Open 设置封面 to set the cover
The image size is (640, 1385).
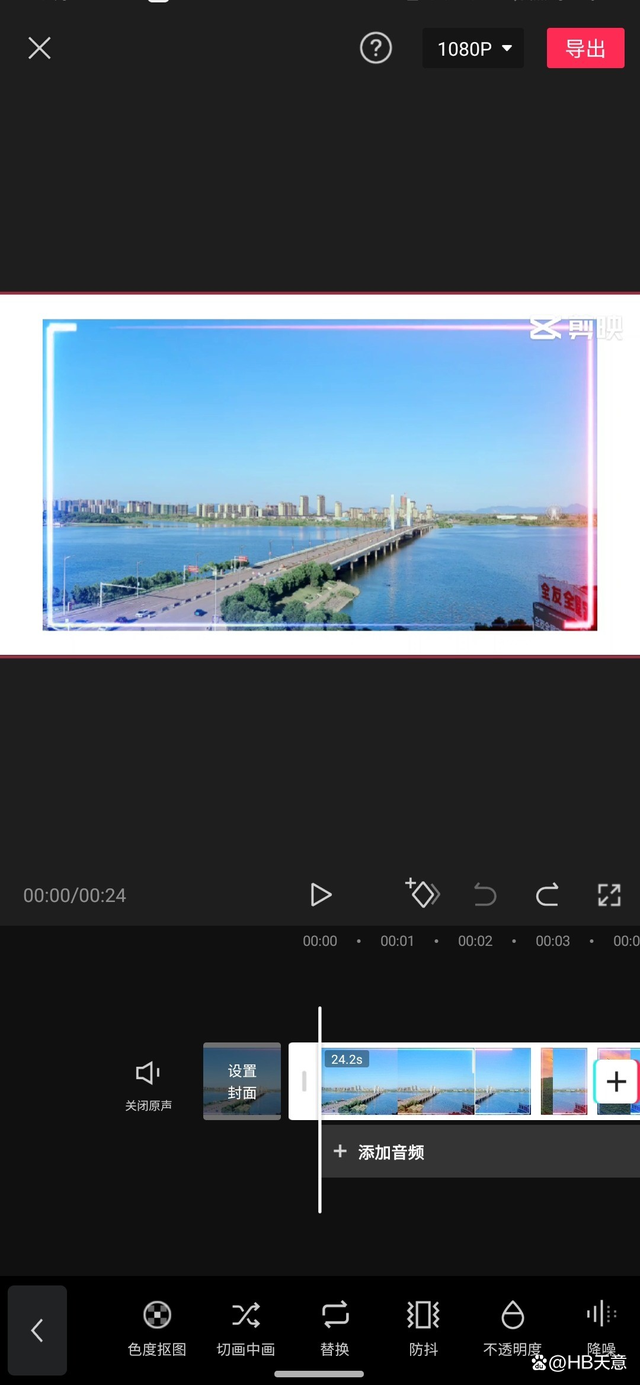[x=242, y=1082]
